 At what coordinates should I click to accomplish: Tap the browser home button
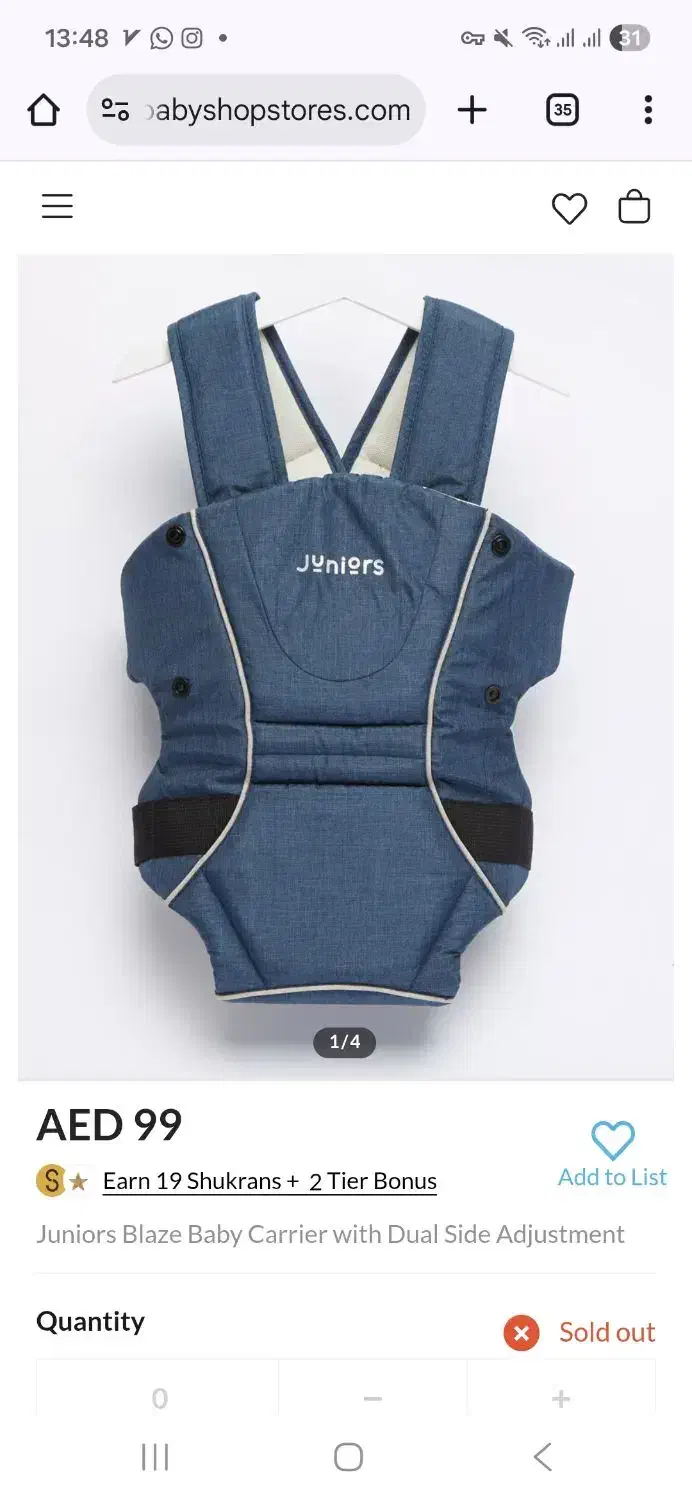43,110
